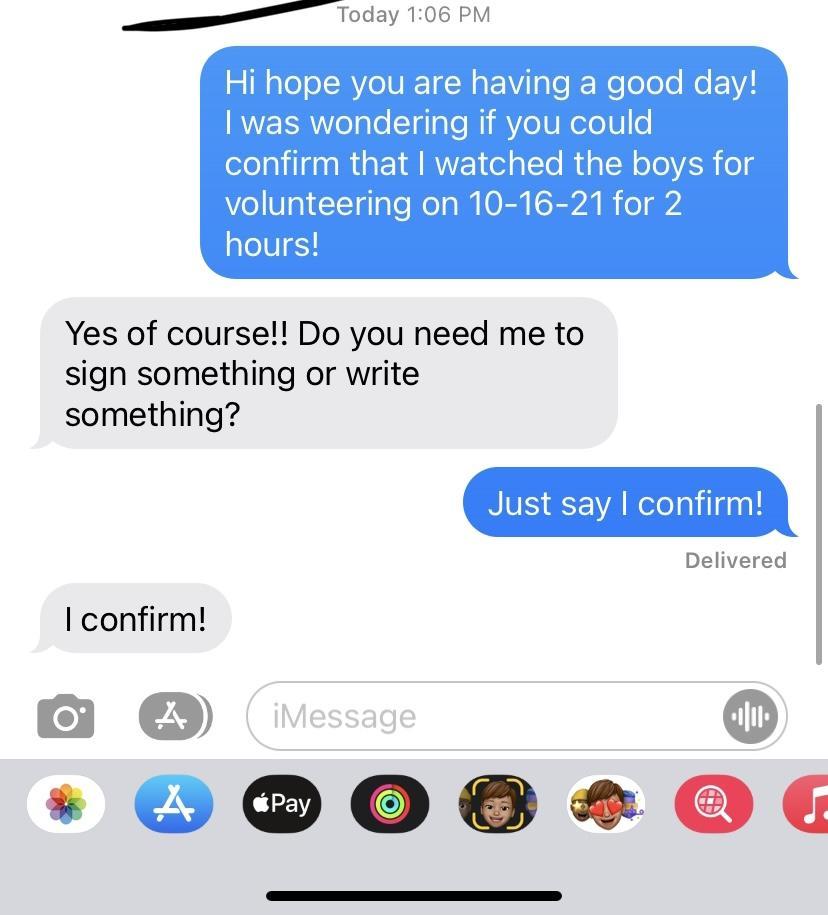The height and width of the screenshot is (915, 828).
Task: Open the Music iMessage app
Action: click(810, 804)
